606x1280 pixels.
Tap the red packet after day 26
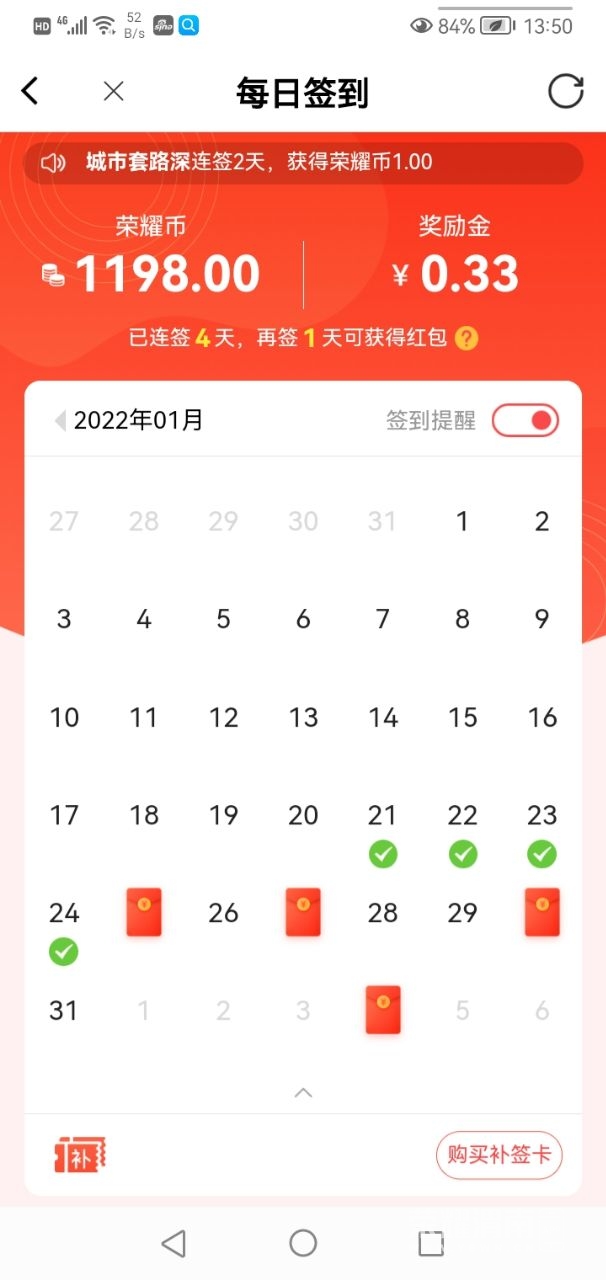(303, 912)
